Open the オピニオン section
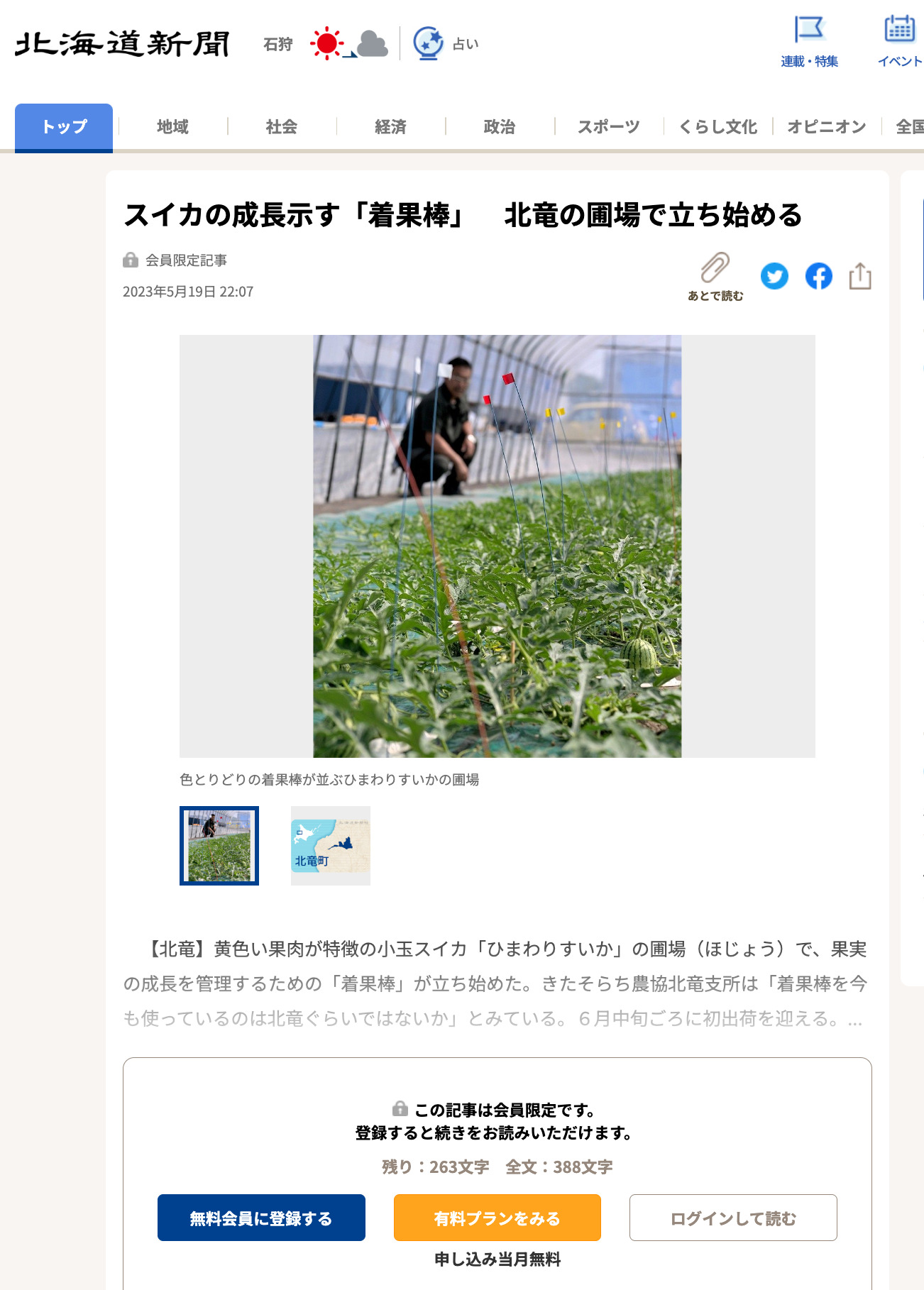 (827, 126)
